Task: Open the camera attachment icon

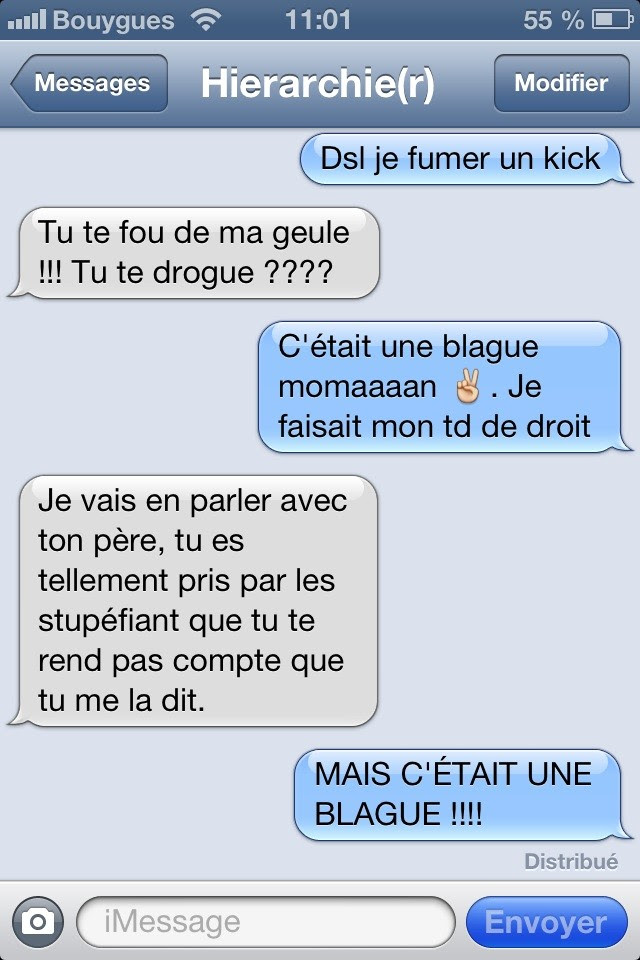Action: coord(38,921)
